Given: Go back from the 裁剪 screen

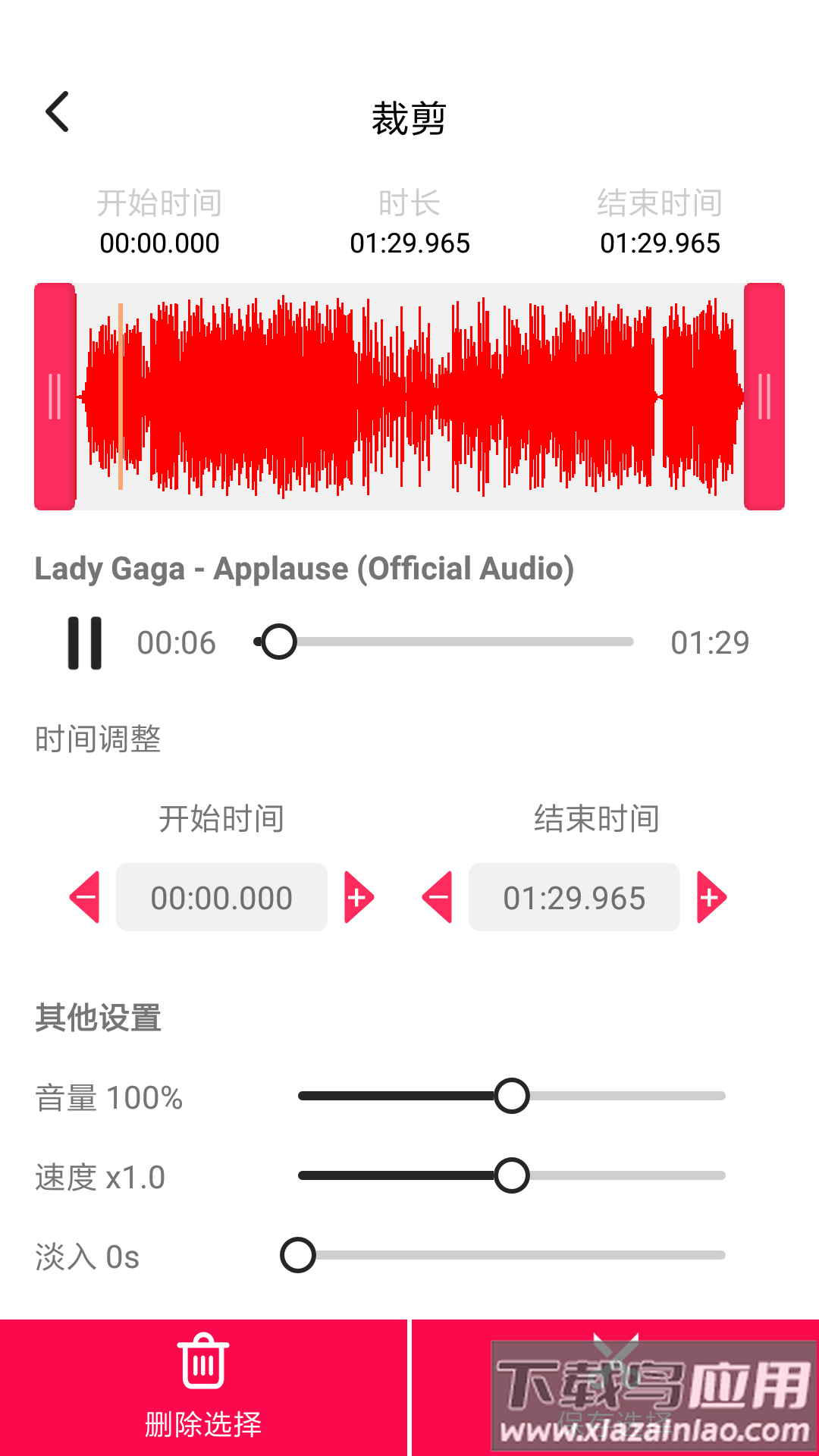Looking at the screenshot, I should (x=58, y=112).
